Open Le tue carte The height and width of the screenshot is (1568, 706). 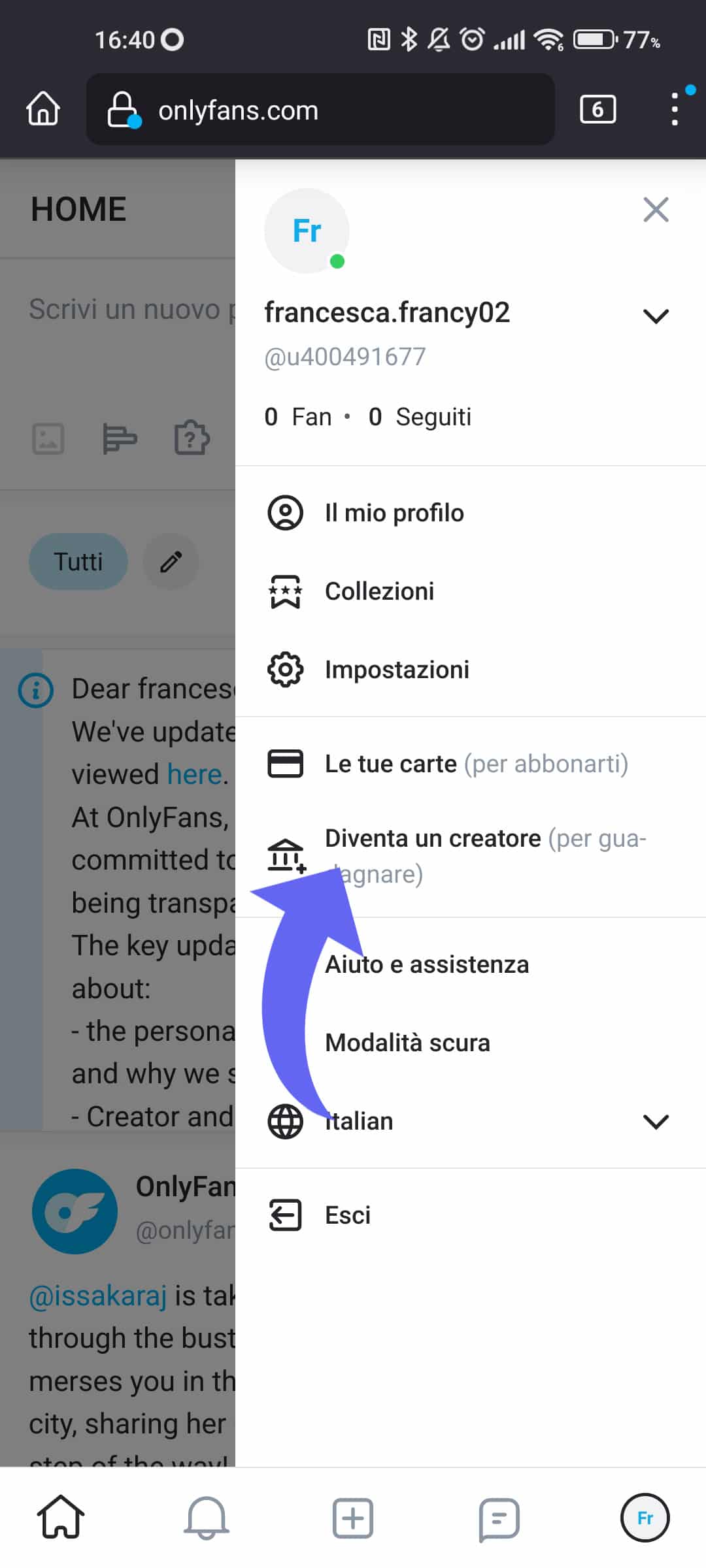point(391,764)
